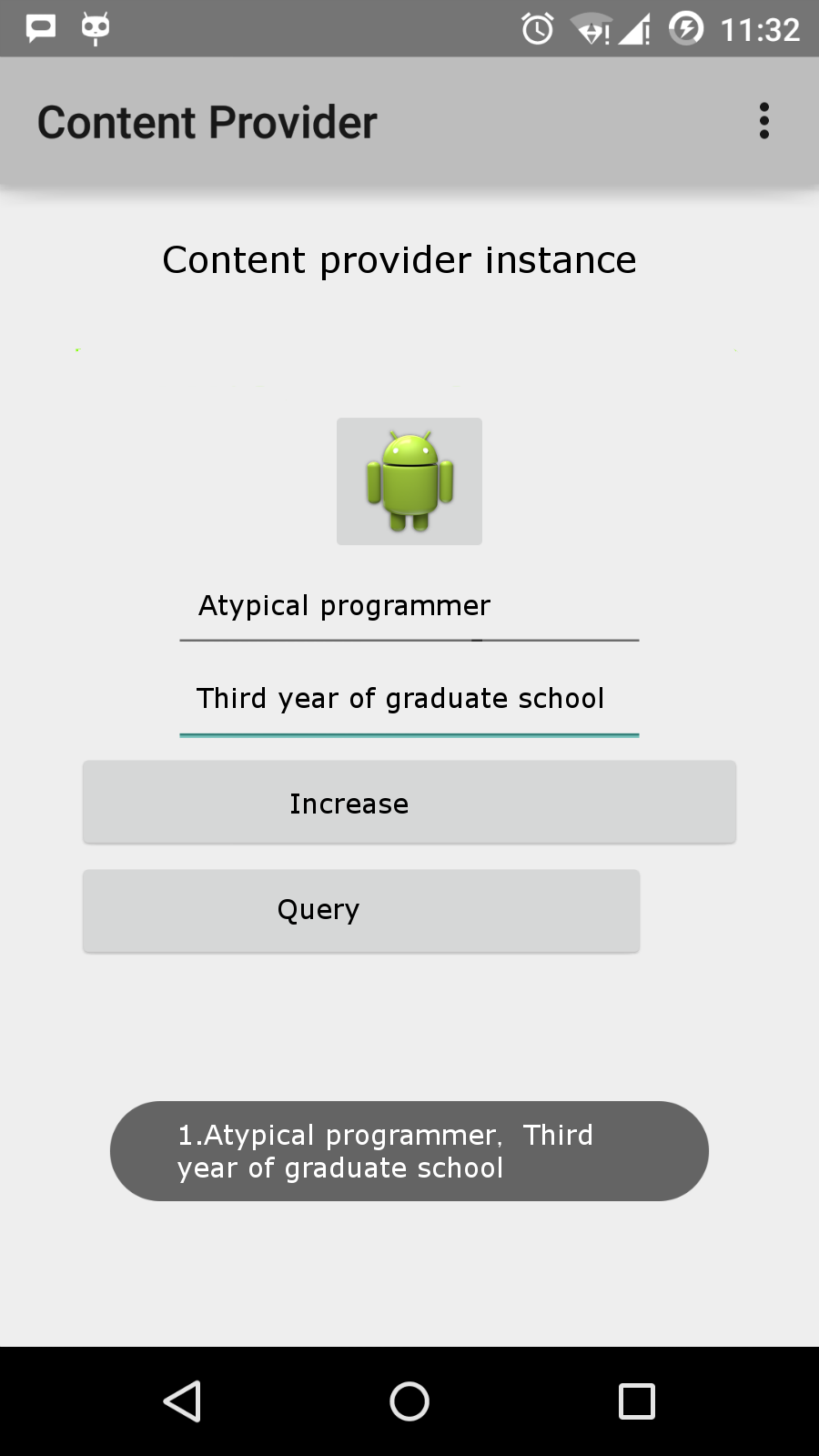Return to the home screen
Screen dimensions: 819x1456
pyautogui.click(x=409, y=1401)
